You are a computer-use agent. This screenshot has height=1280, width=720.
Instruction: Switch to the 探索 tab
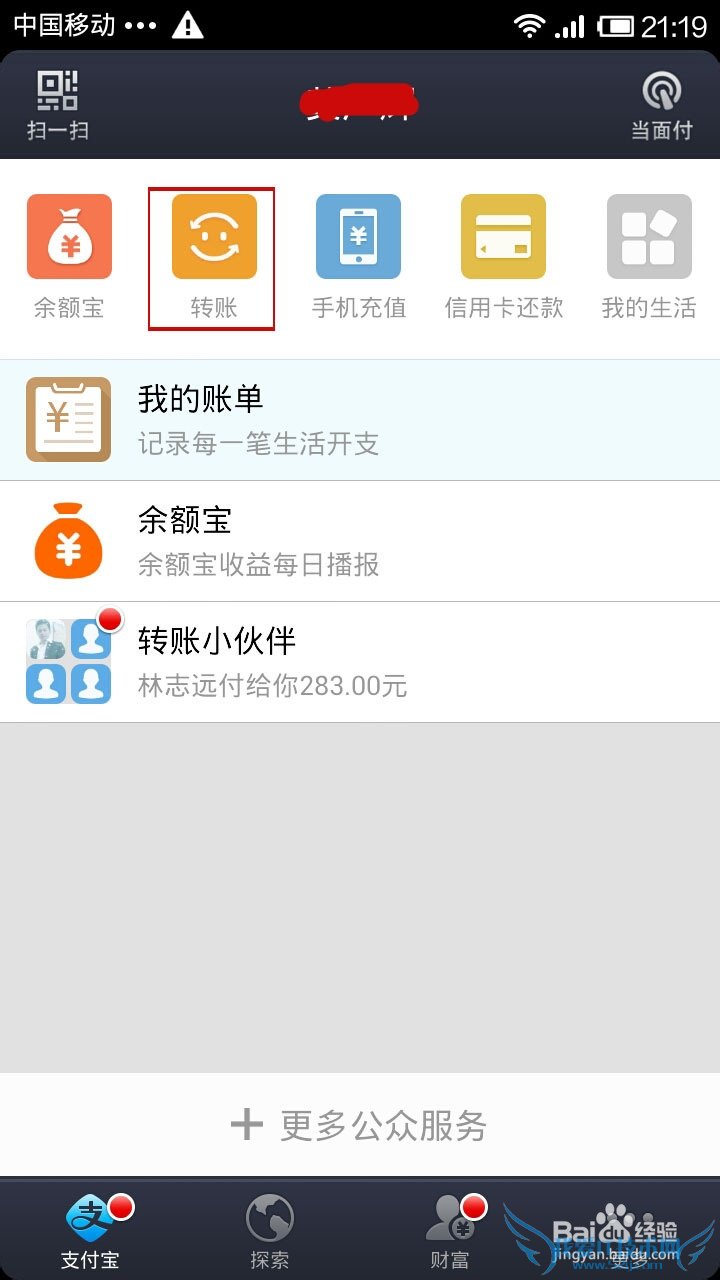coord(270,1230)
